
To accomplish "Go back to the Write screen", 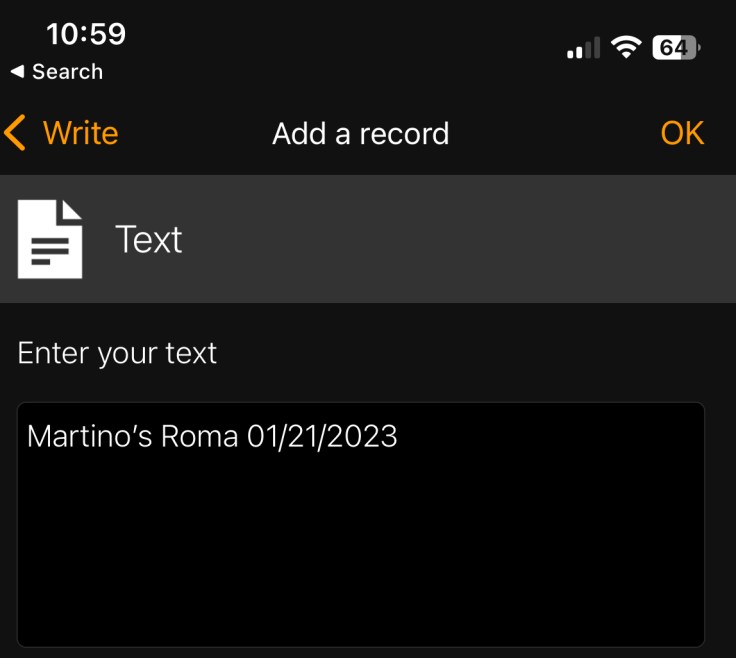I will pyautogui.click(x=62, y=133).
